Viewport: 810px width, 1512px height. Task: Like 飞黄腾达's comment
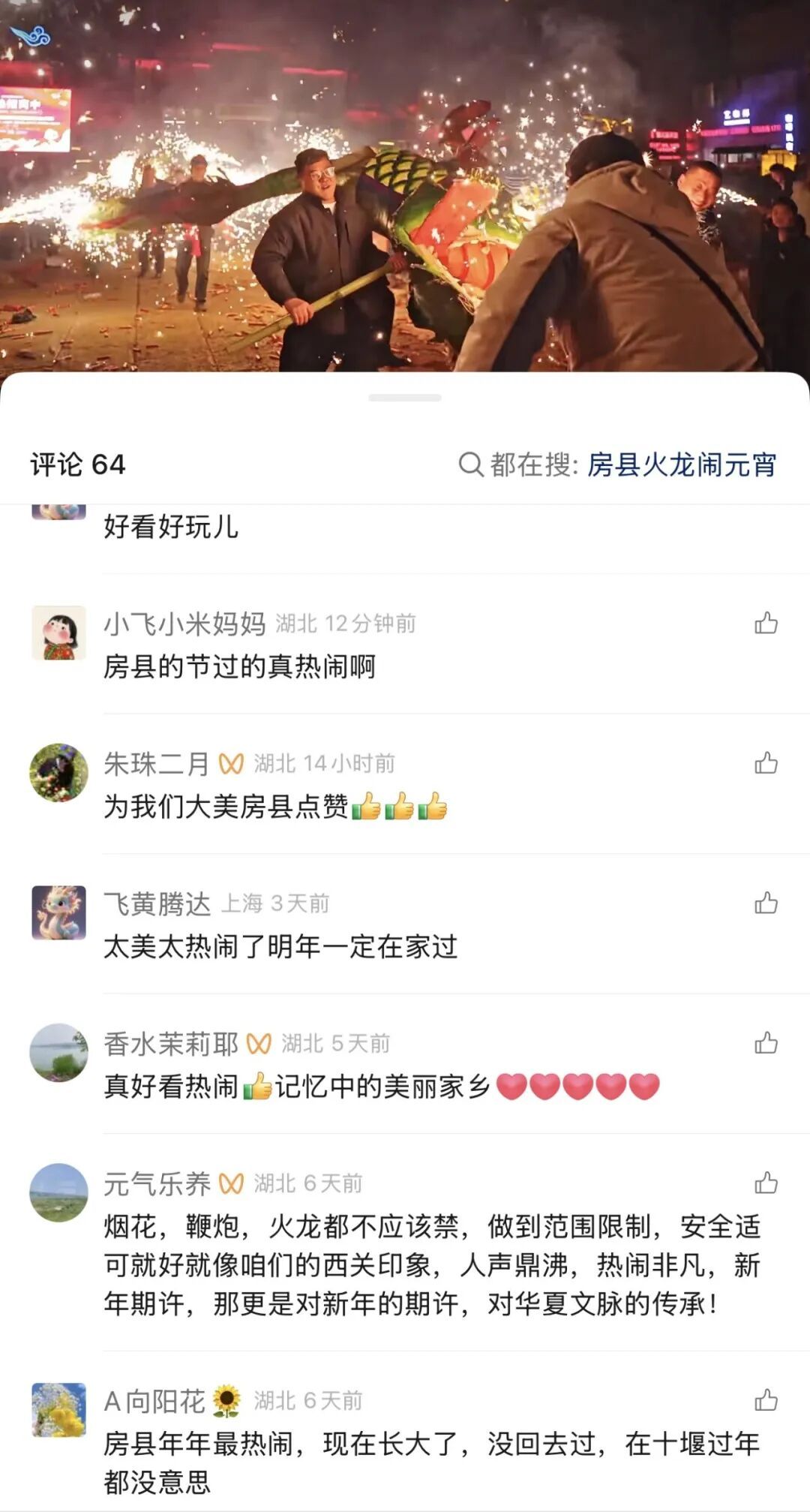click(x=766, y=903)
